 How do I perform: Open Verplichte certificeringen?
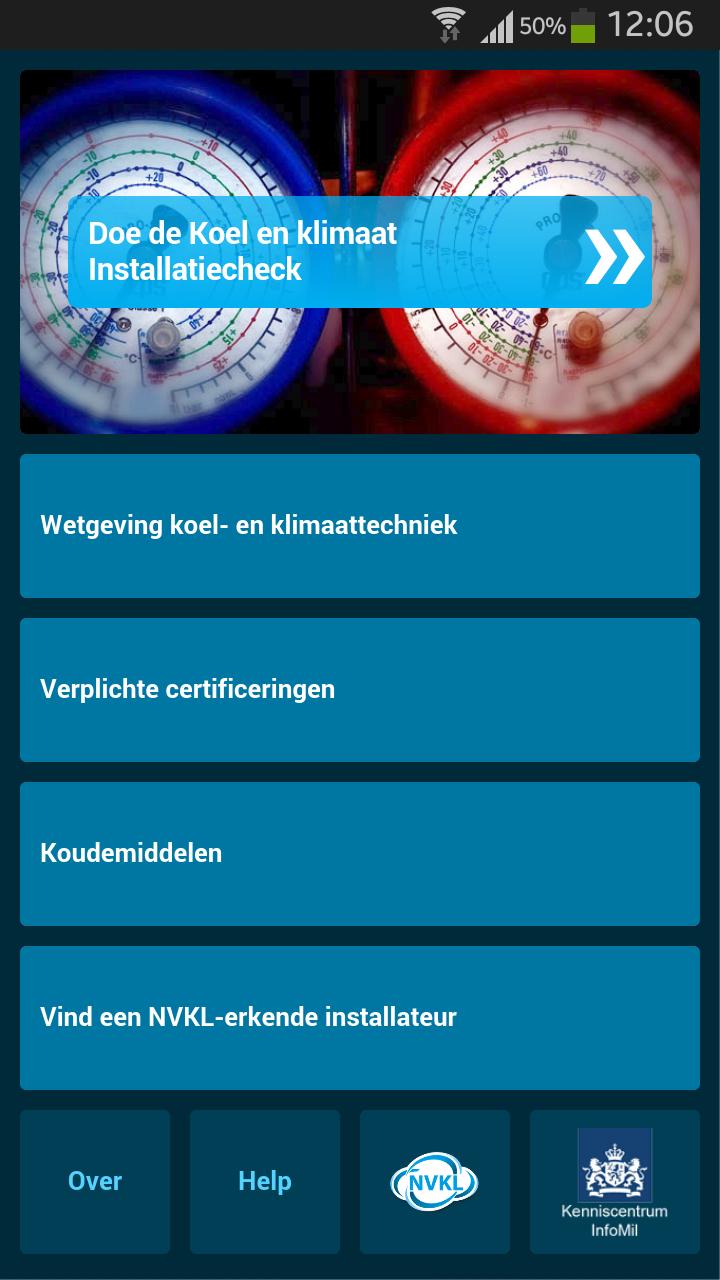[360, 689]
